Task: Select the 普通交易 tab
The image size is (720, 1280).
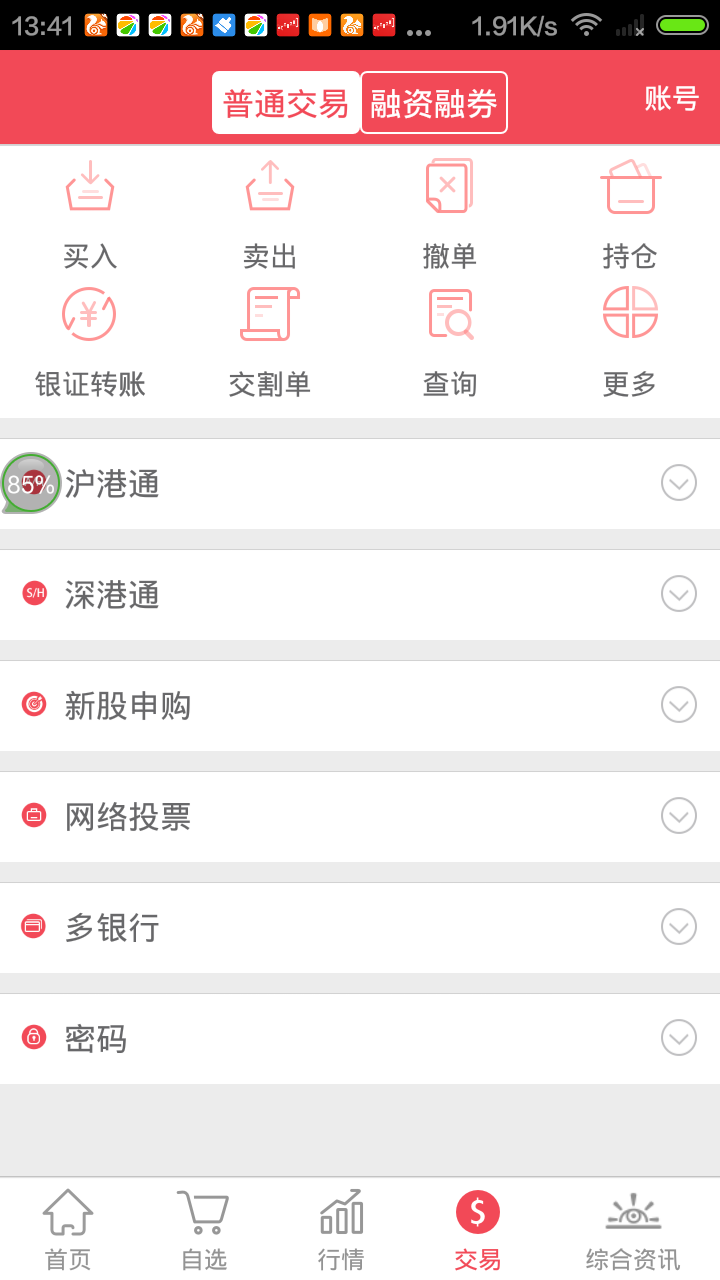Action: coord(286,102)
